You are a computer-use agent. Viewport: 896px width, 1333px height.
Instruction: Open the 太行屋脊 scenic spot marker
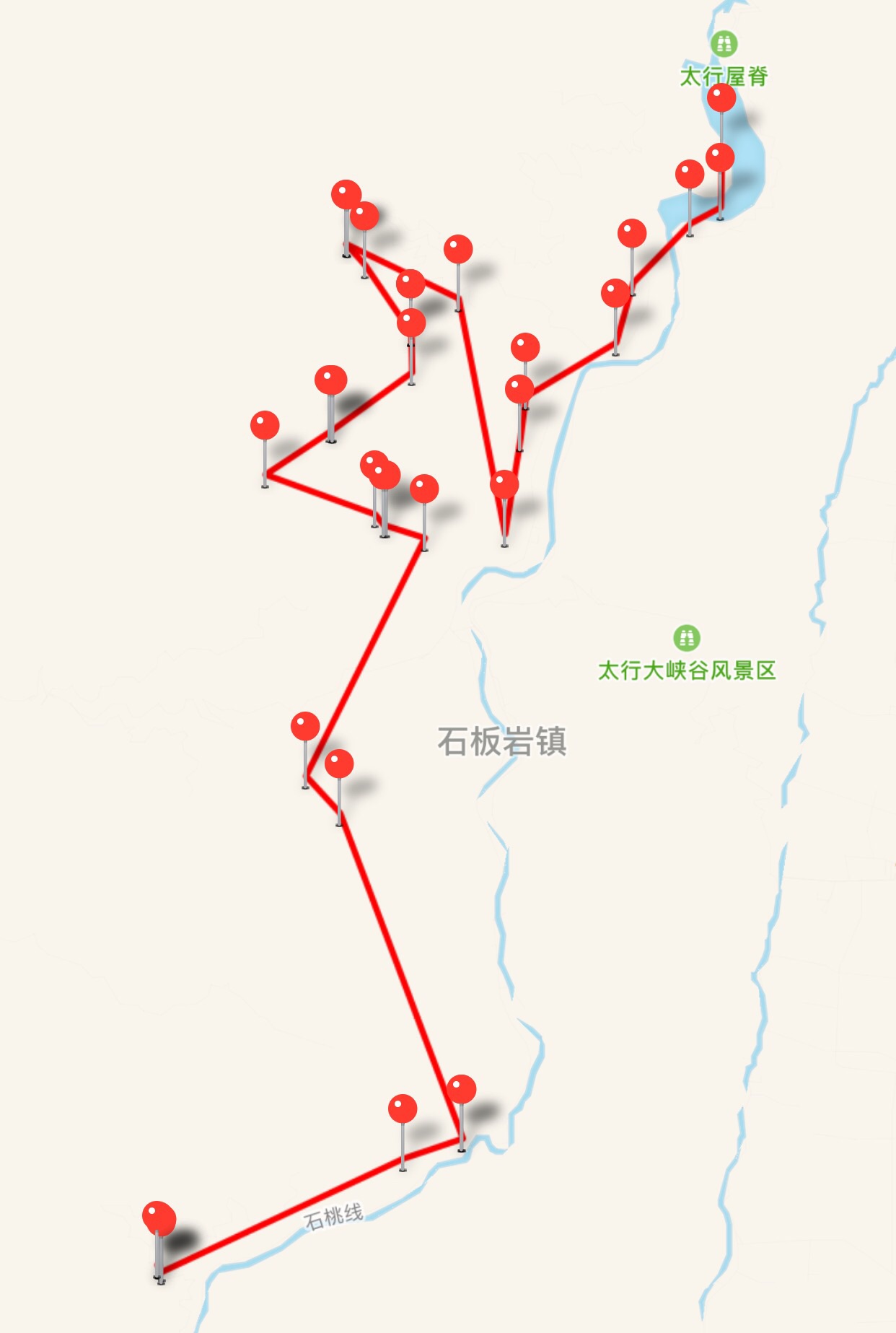click(x=724, y=45)
